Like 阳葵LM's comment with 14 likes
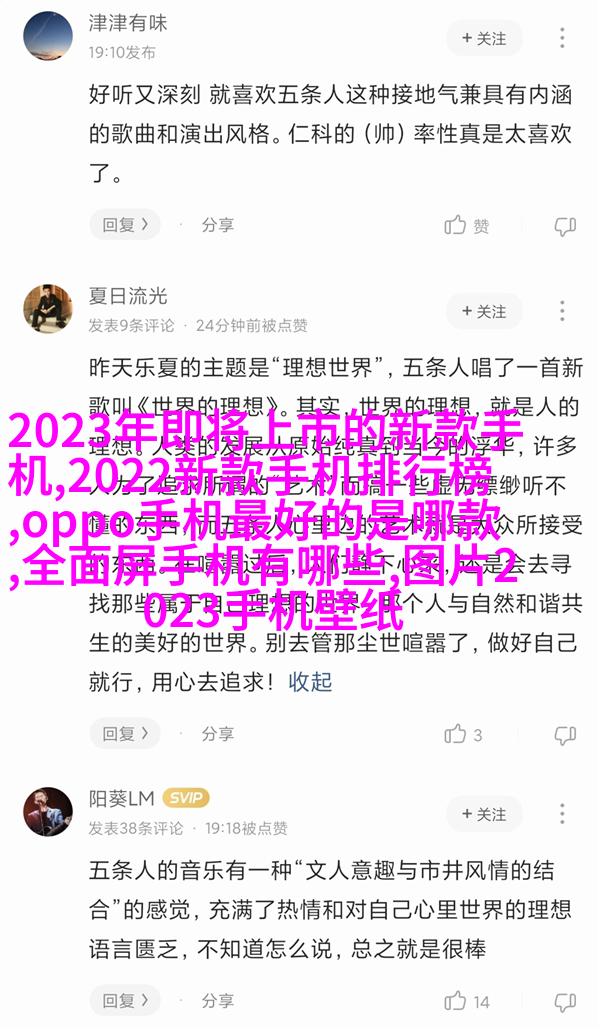Viewport: 600px width, 1029px height. point(467,1001)
